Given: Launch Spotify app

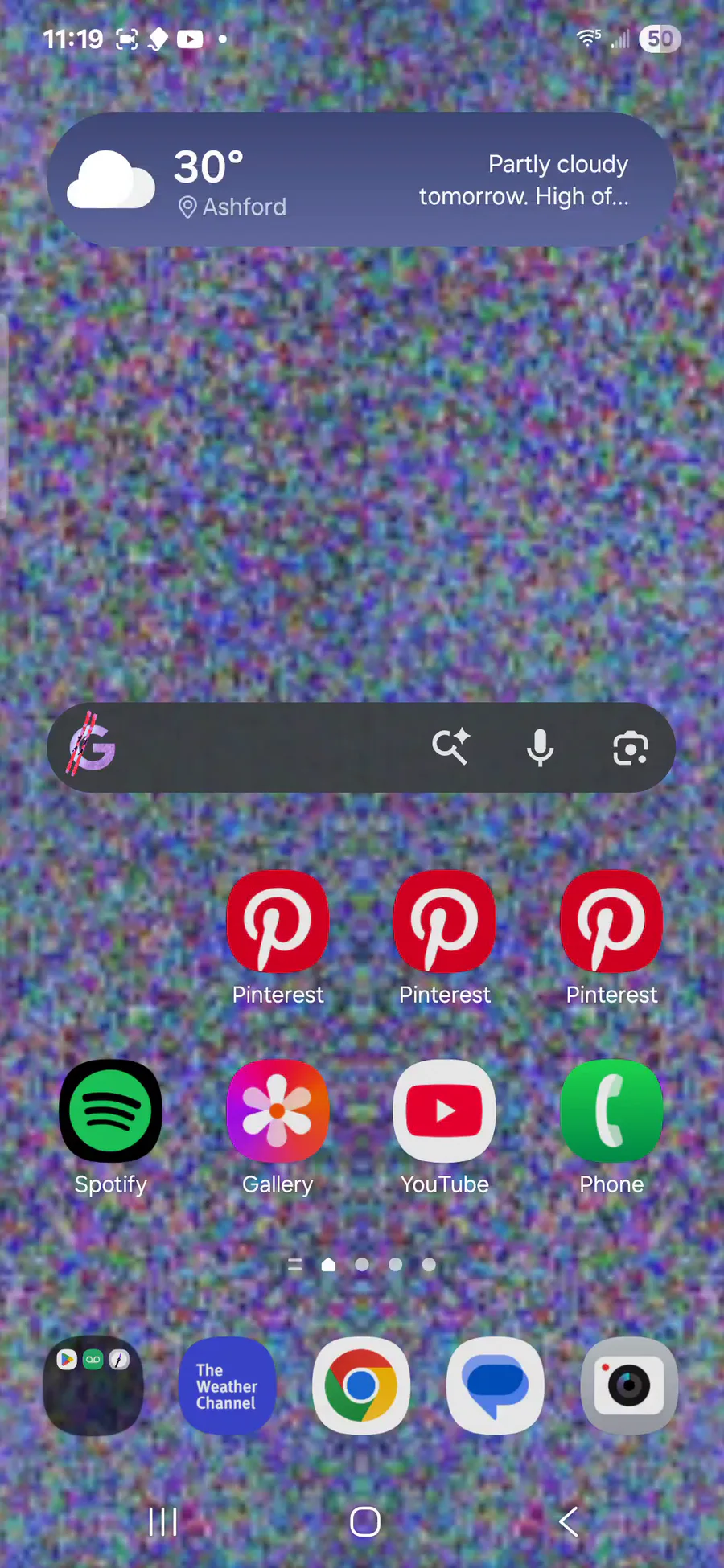Looking at the screenshot, I should tap(111, 1111).
